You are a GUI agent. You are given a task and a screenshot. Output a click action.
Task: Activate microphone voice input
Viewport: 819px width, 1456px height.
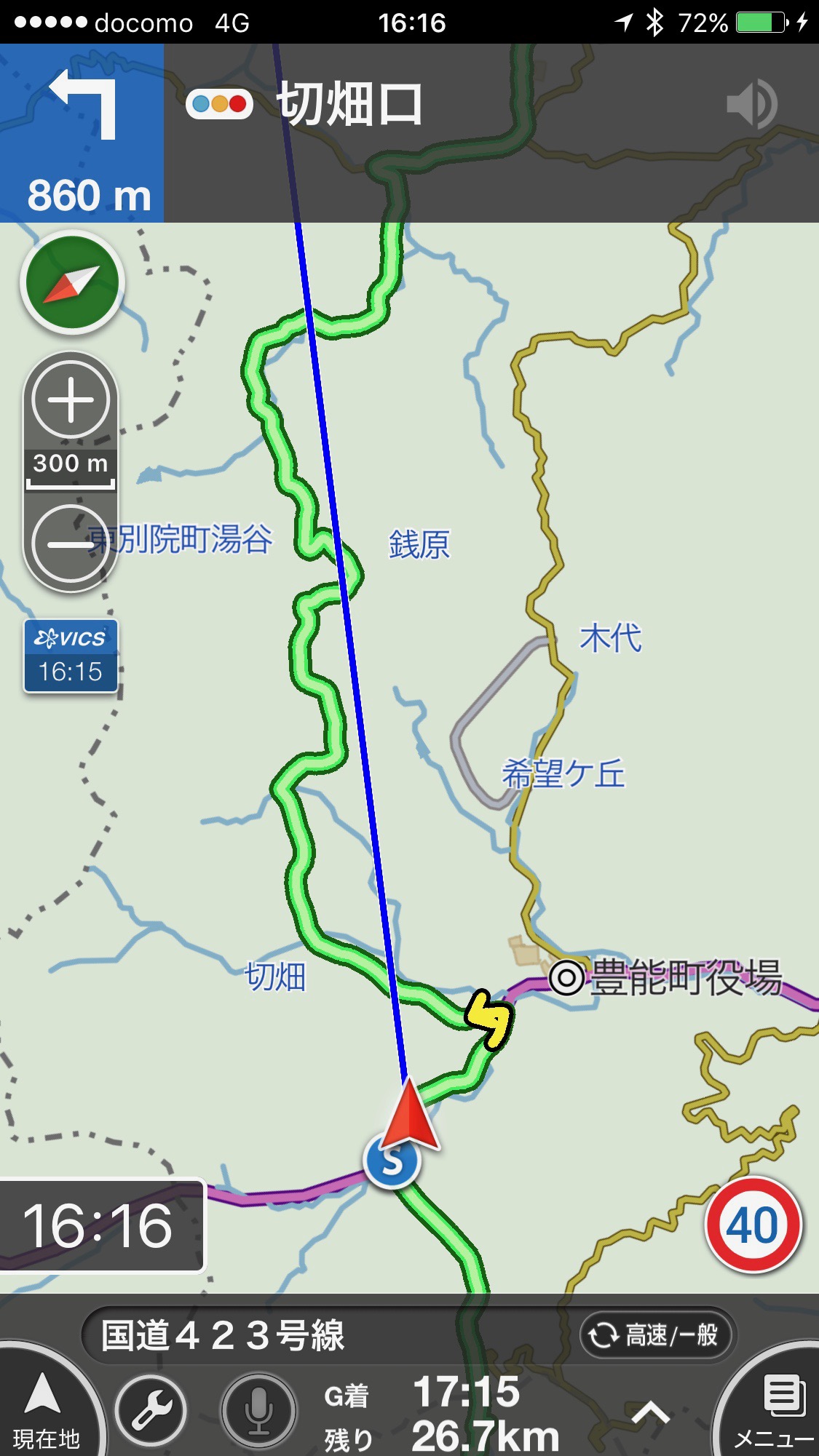tap(258, 1409)
